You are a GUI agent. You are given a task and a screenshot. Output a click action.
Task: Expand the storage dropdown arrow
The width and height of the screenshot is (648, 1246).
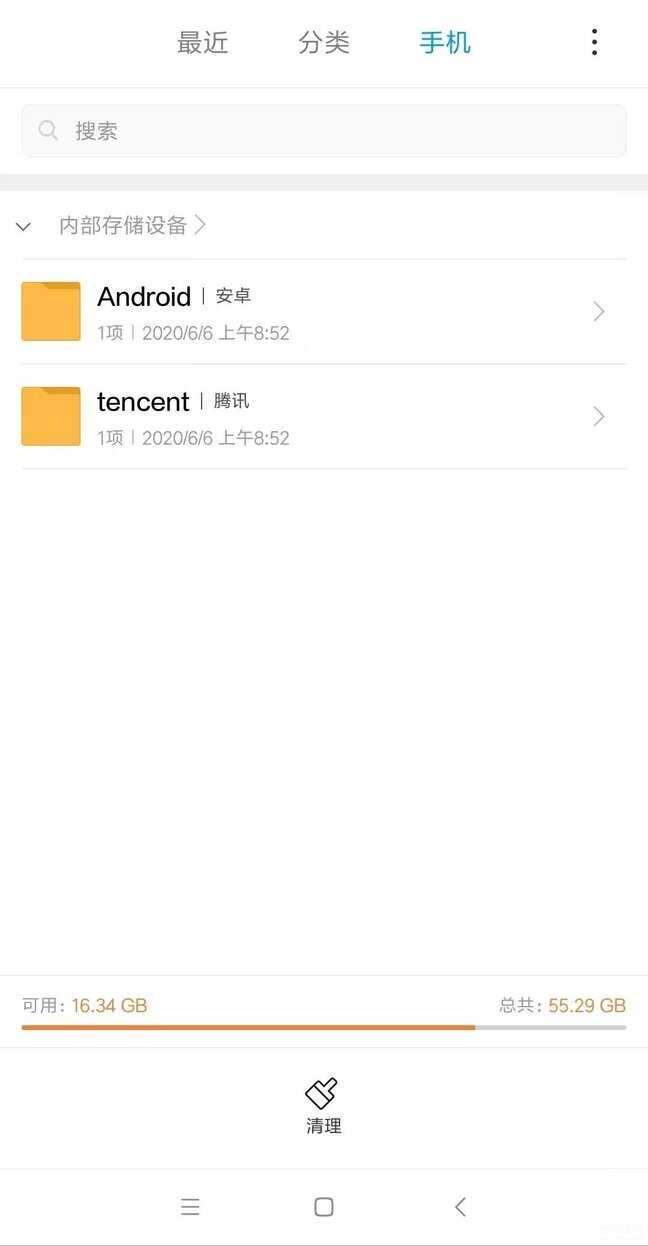click(x=24, y=227)
